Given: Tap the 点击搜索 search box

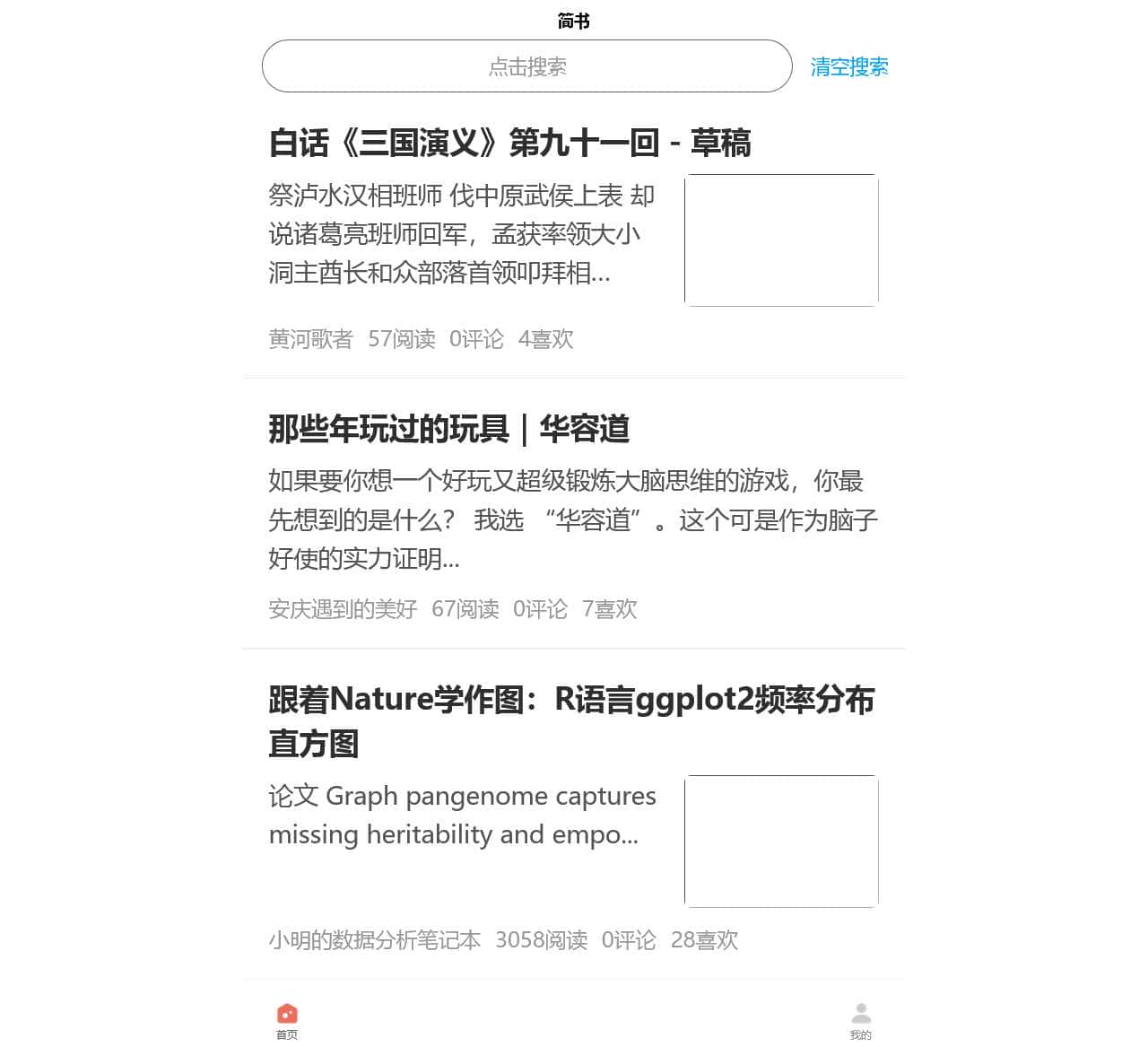Looking at the screenshot, I should [526, 66].
